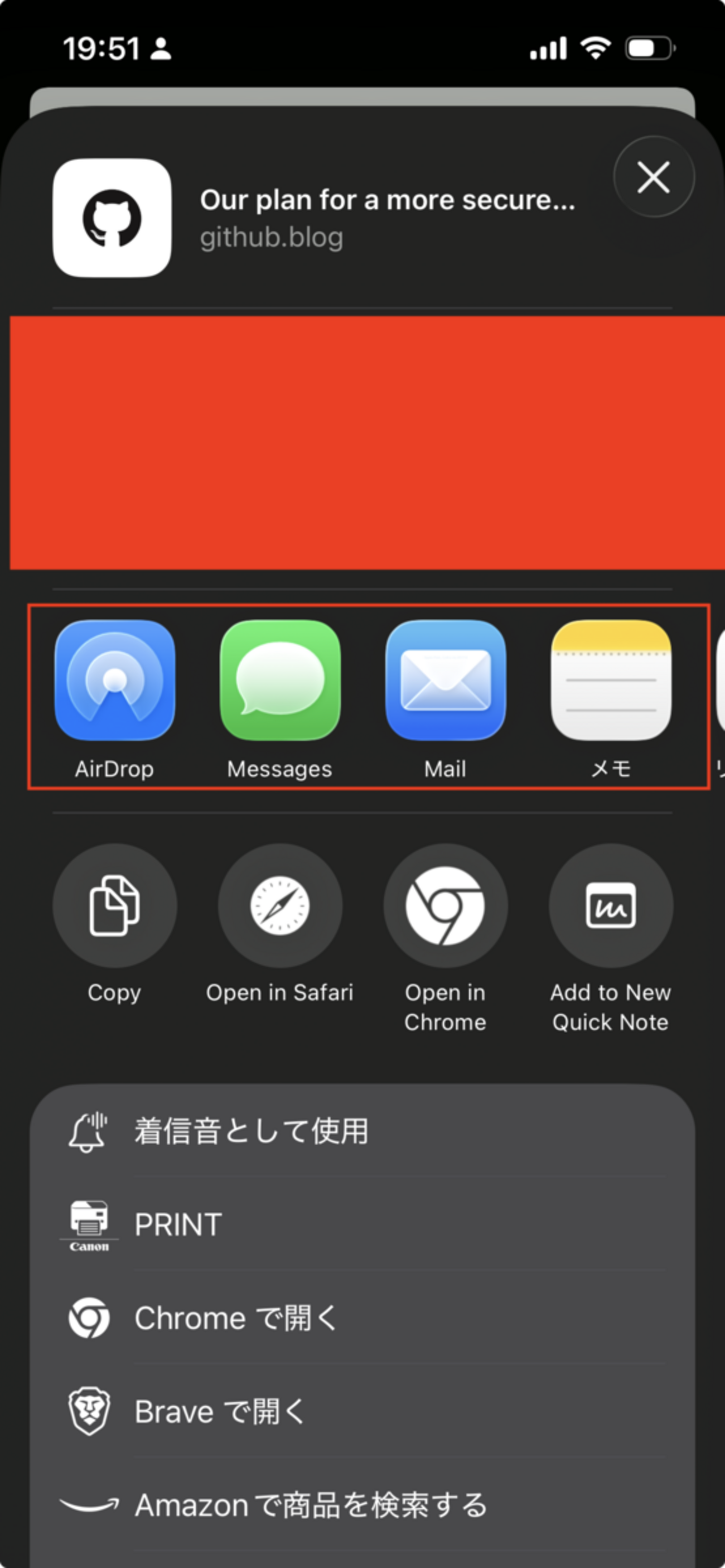Copy the link
This screenshot has width=725, height=1568.
point(114,906)
